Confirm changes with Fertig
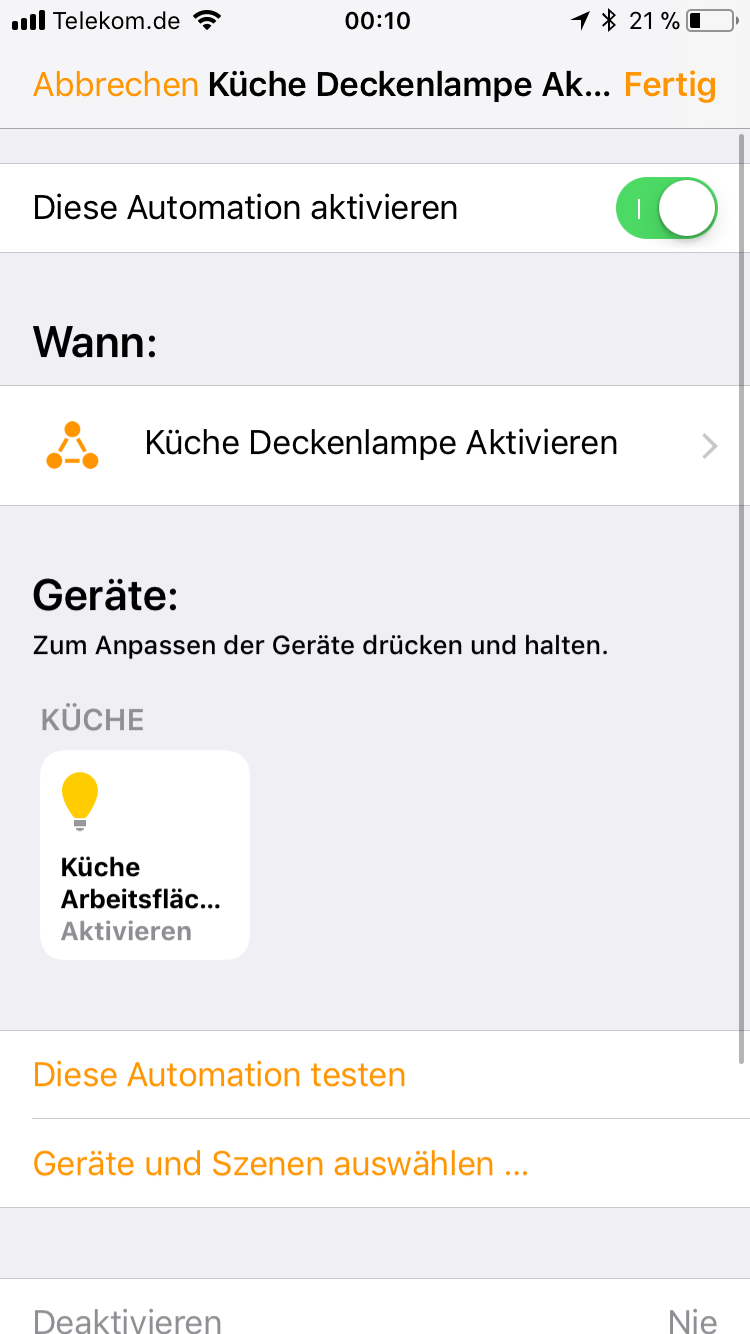 coord(670,85)
